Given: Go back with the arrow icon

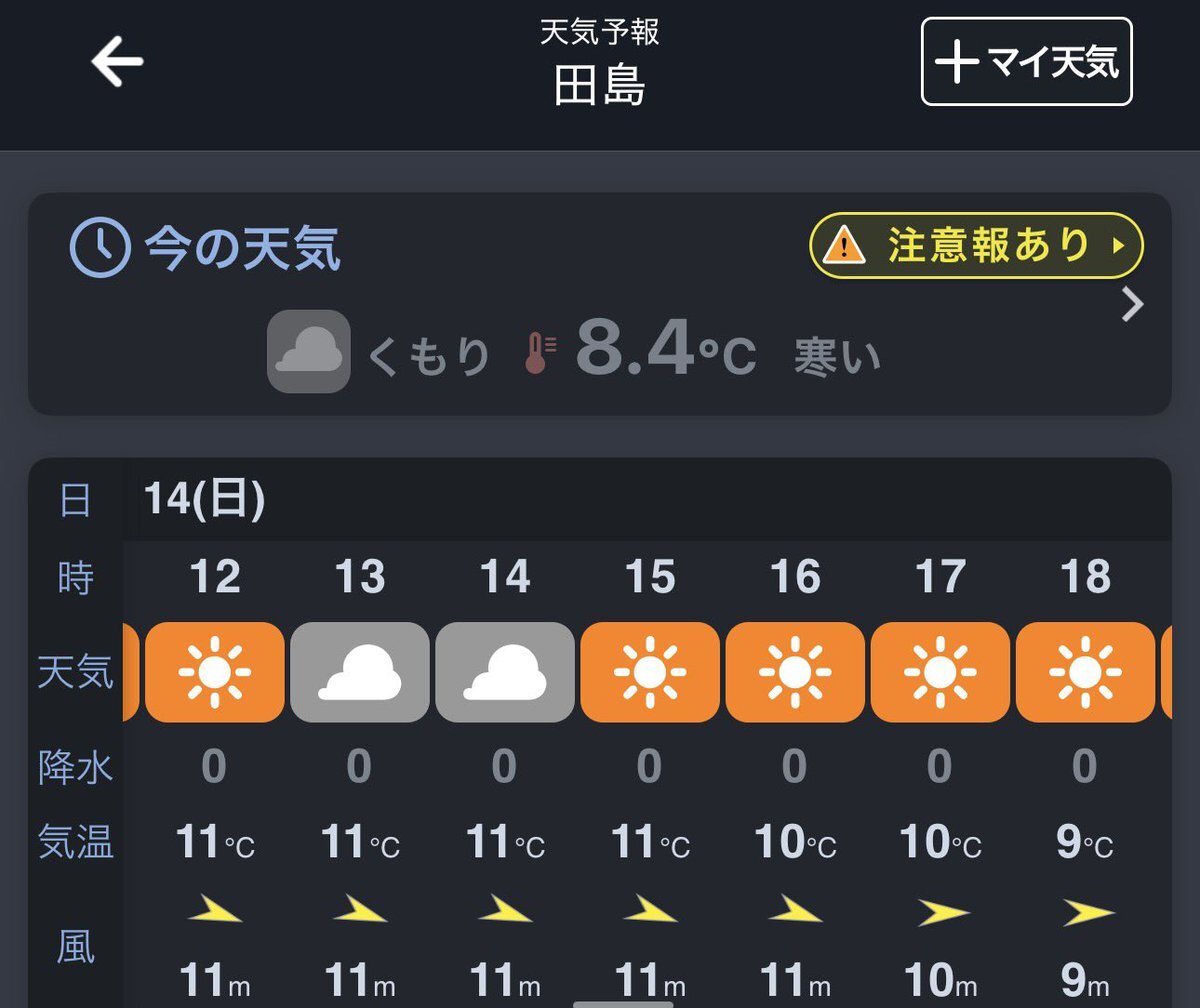Looking at the screenshot, I should tap(118, 63).
